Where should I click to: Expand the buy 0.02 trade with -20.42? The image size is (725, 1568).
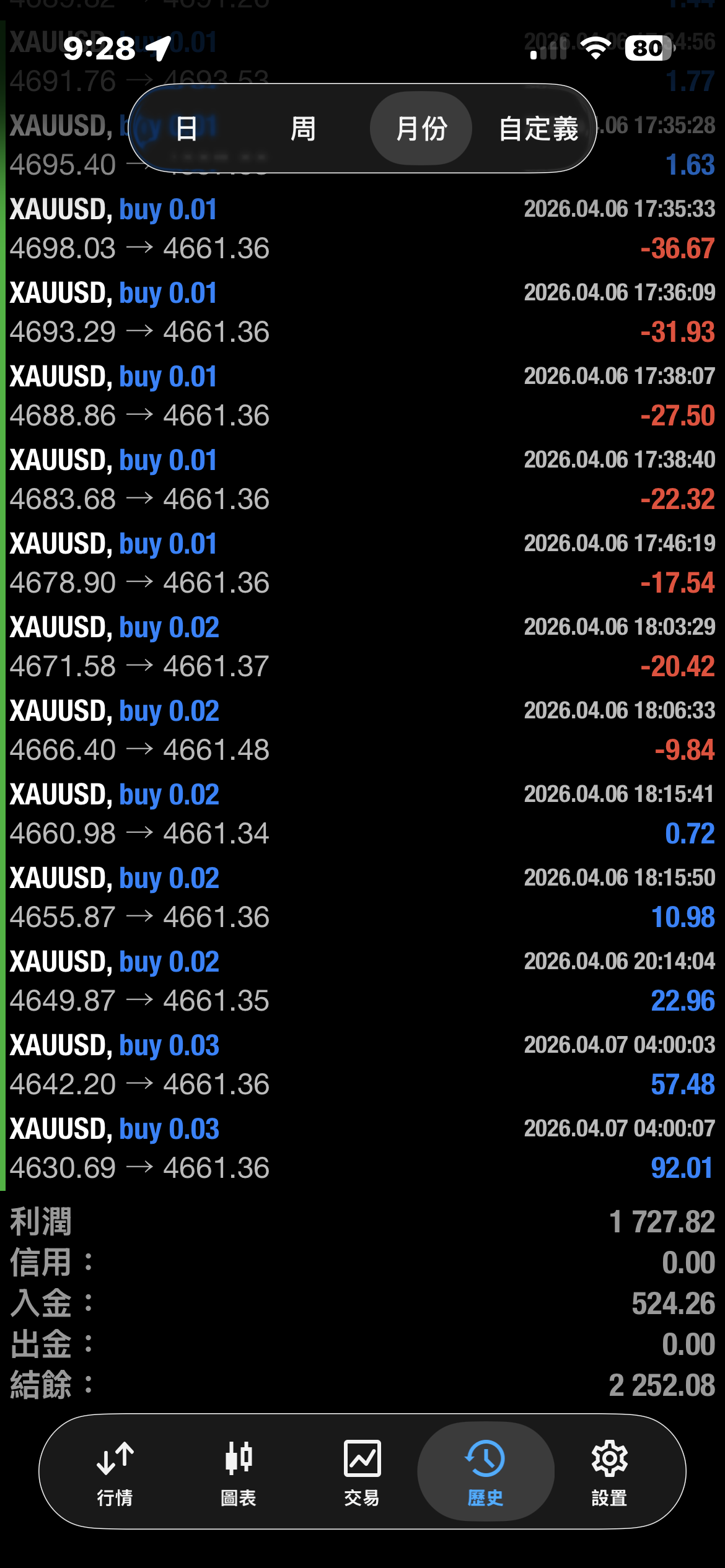362,647
